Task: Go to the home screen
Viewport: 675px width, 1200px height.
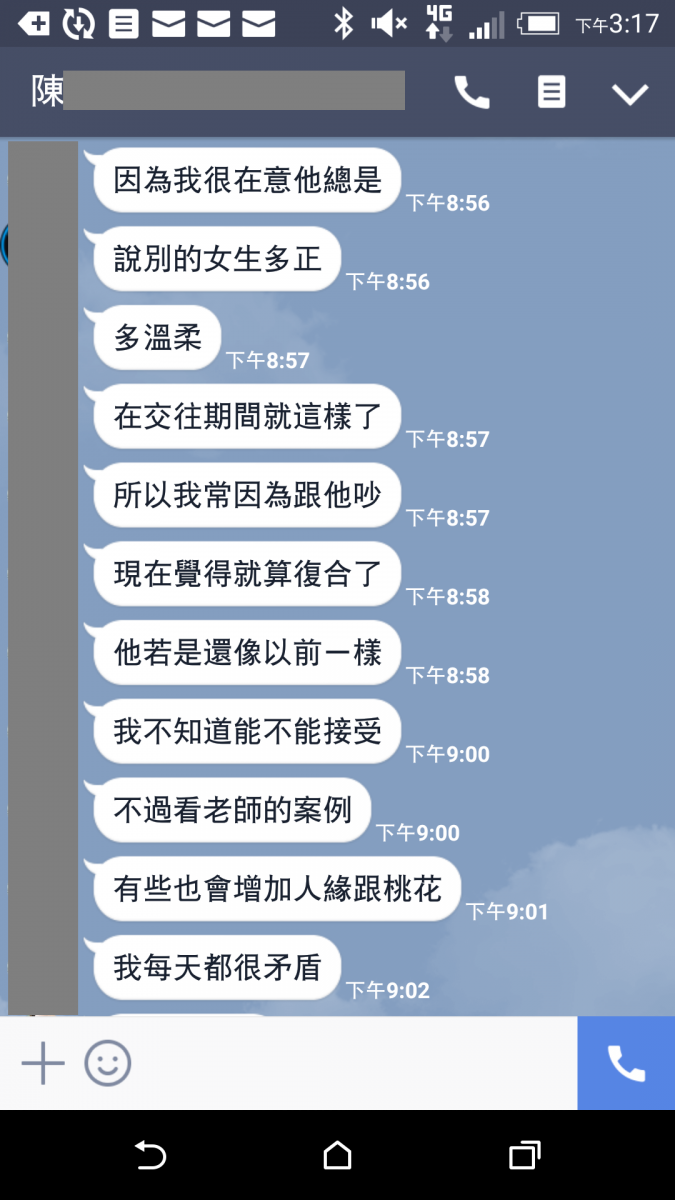Action: (338, 1156)
